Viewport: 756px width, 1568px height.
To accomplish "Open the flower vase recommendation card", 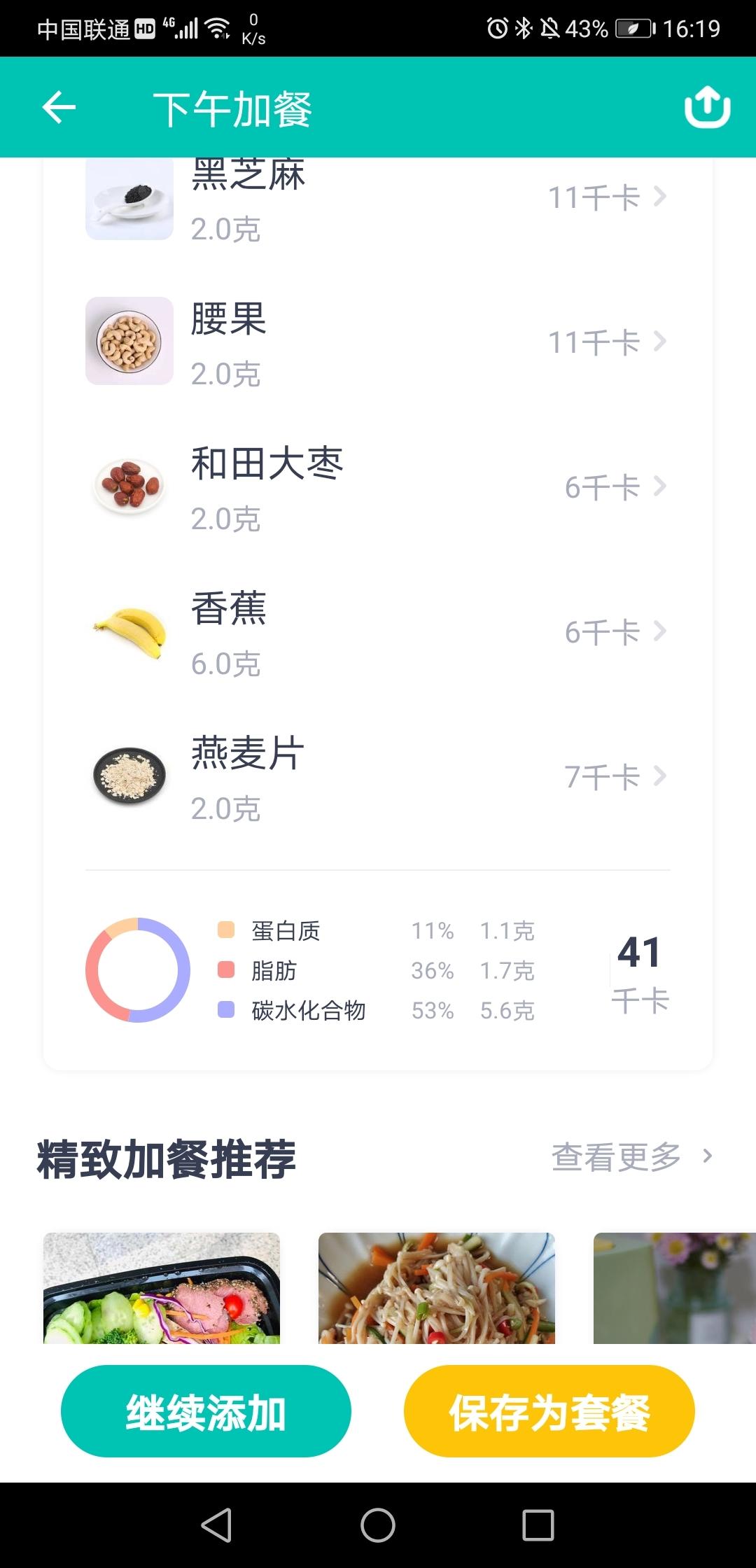I will (x=674, y=1288).
